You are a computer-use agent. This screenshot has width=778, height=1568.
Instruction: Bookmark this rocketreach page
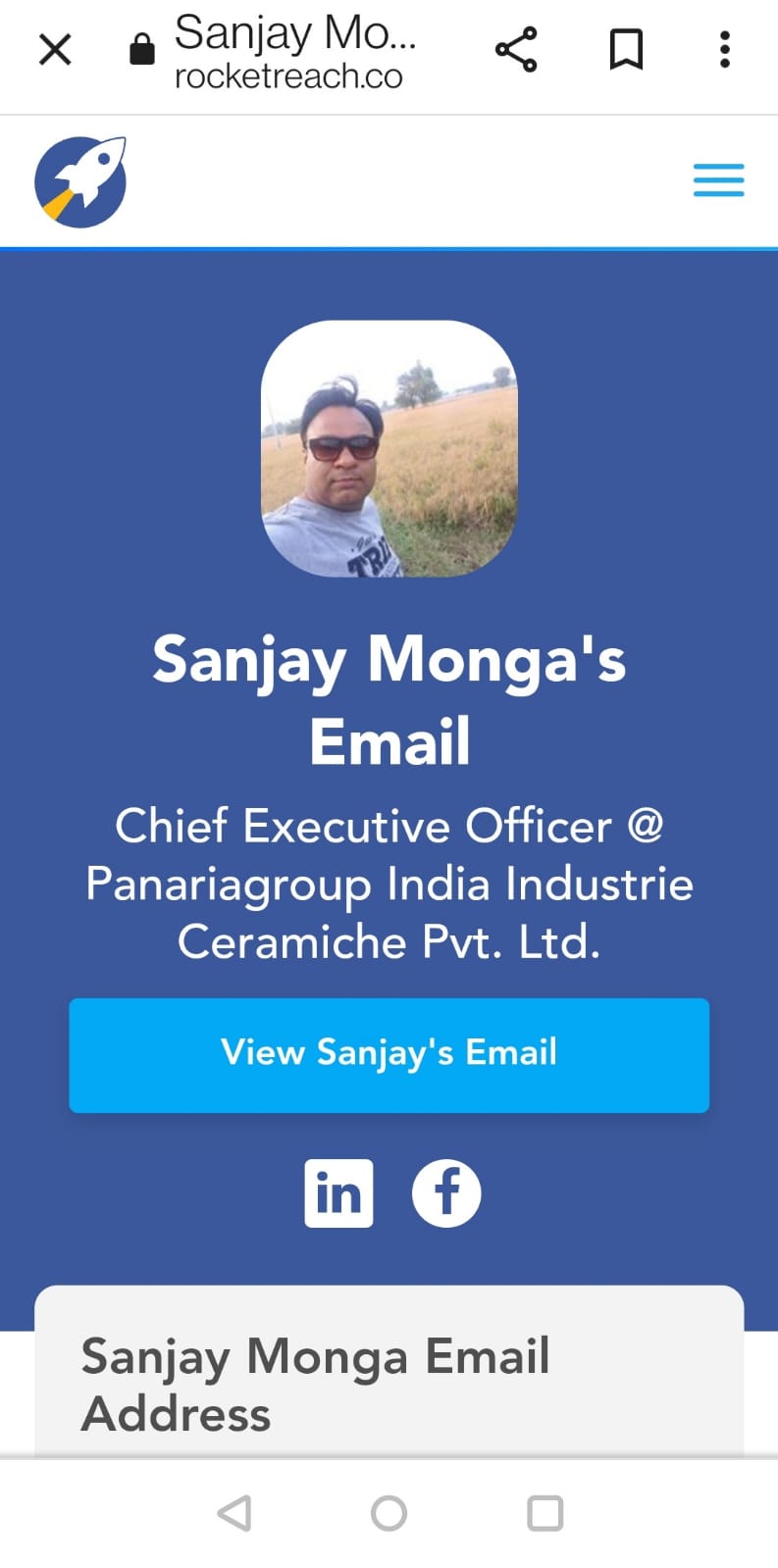pyautogui.click(x=626, y=49)
